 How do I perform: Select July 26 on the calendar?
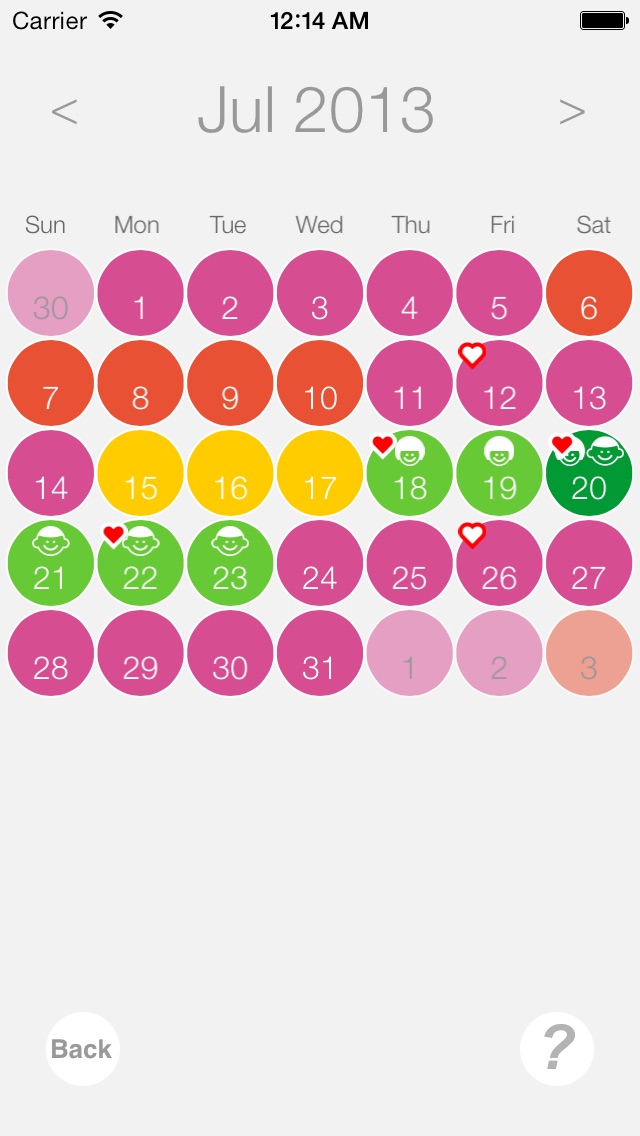(x=499, y=563)
